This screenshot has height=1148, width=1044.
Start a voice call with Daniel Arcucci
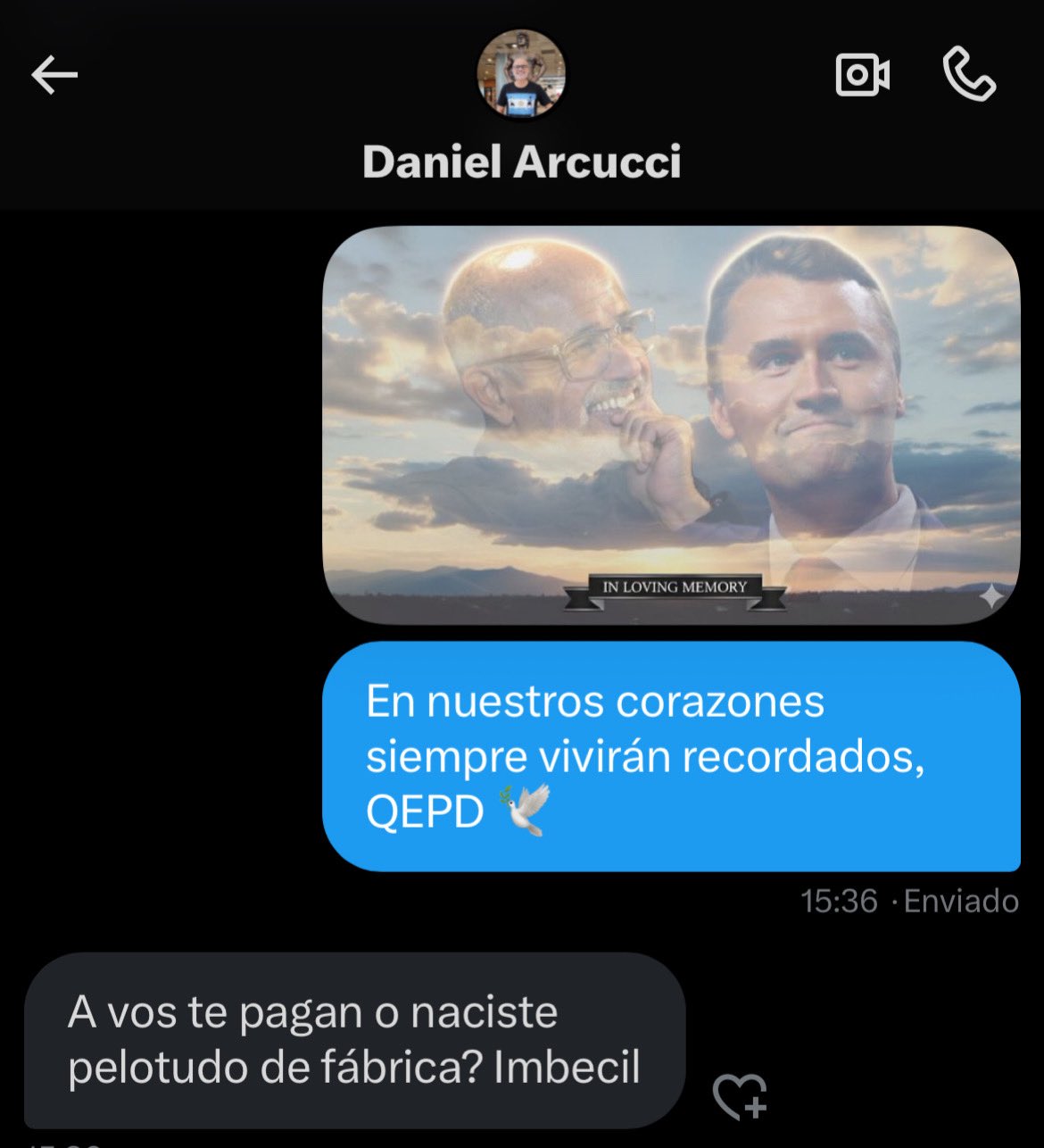click(x=969, y=75)
